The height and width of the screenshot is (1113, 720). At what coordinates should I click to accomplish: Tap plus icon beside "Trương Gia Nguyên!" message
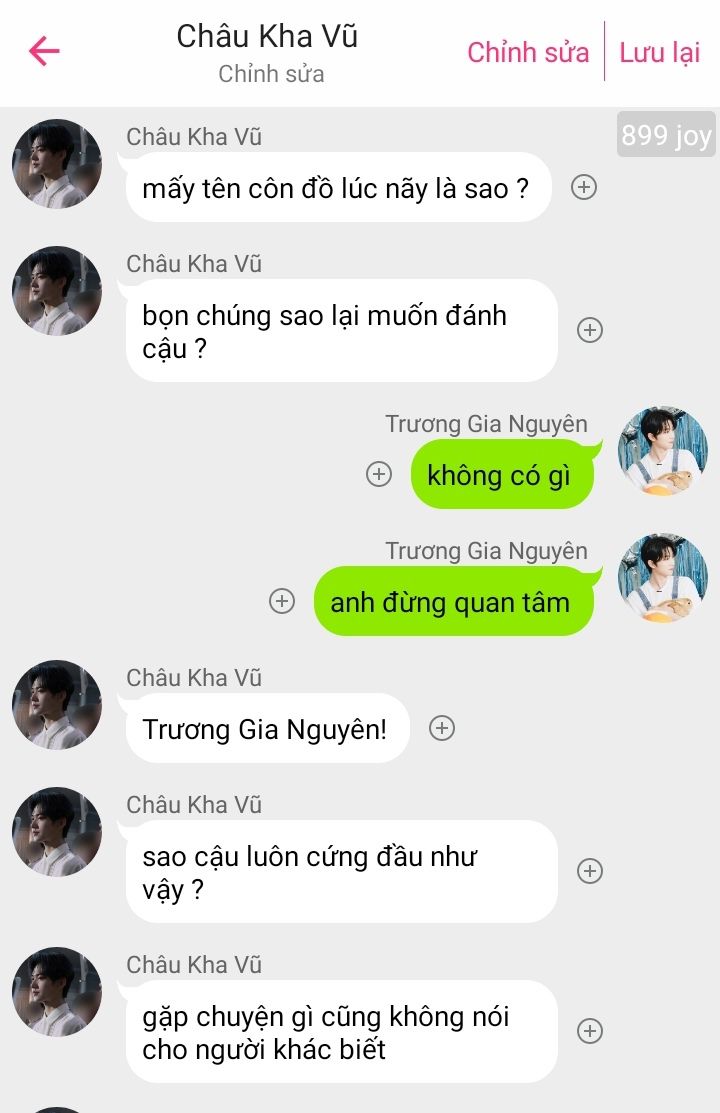(442, 728)
